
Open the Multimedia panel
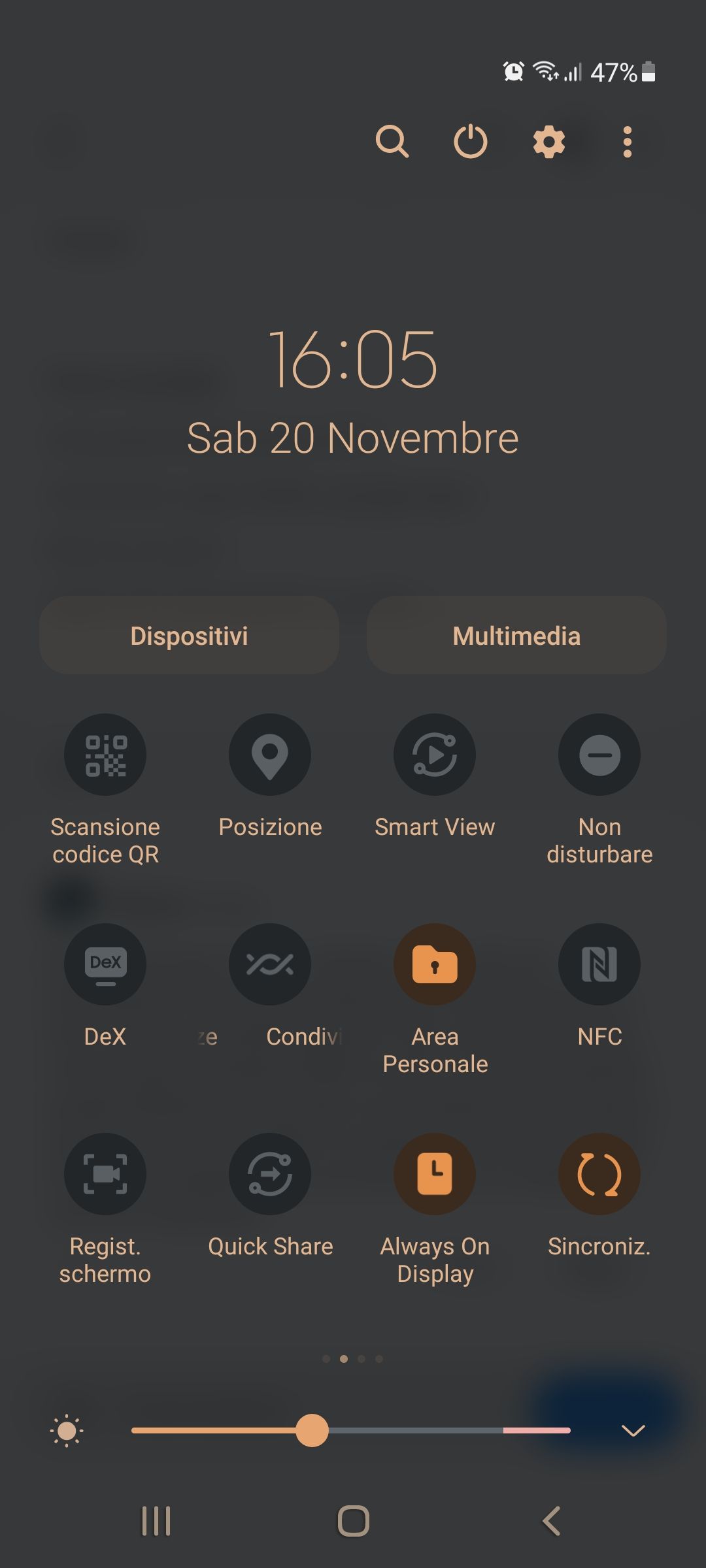point(516,634)
